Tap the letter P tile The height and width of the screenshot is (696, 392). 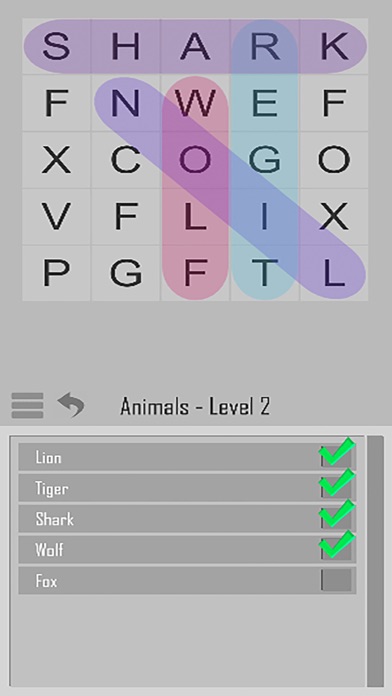tap(56, 273)
